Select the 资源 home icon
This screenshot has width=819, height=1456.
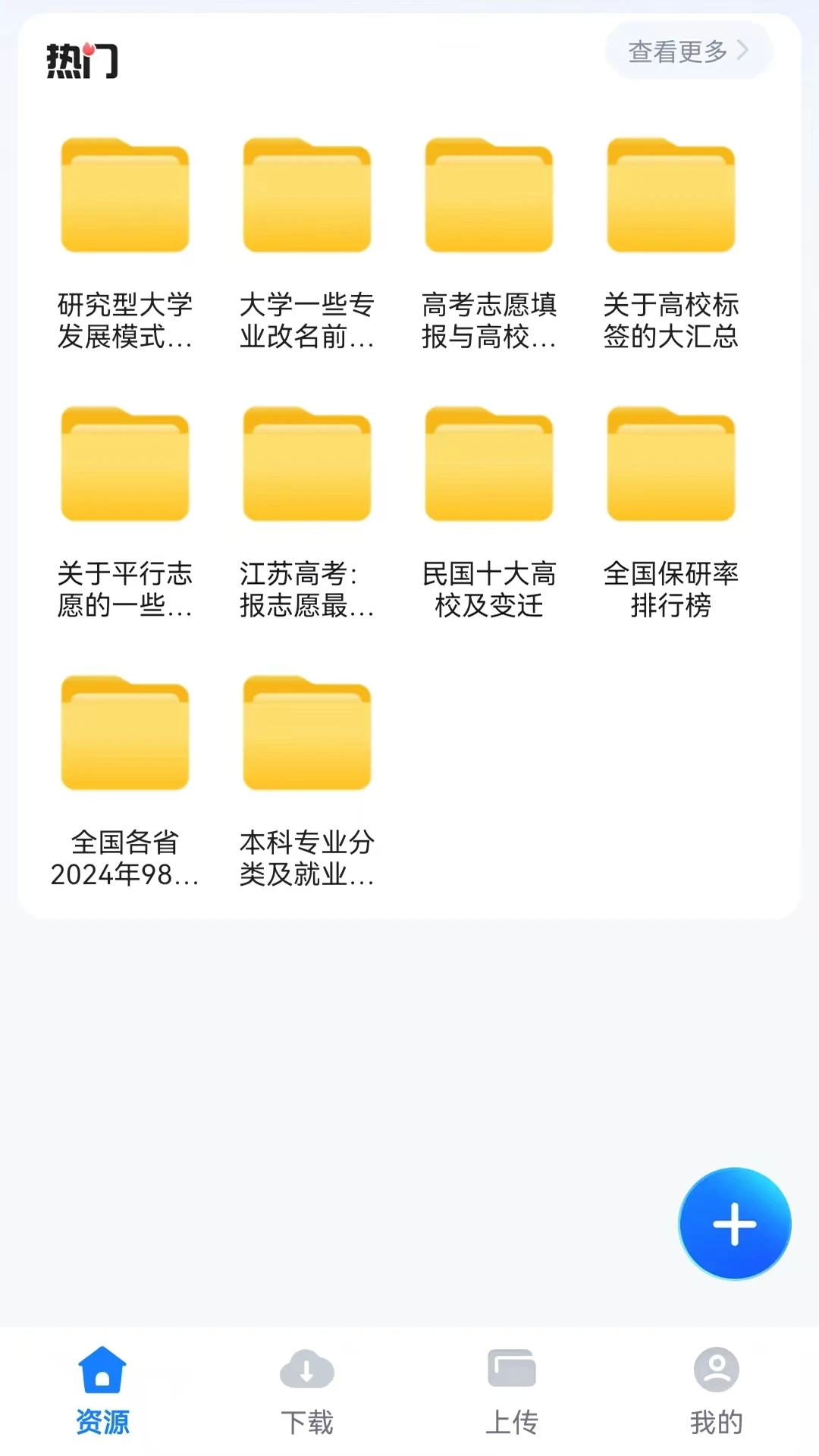102,1371
